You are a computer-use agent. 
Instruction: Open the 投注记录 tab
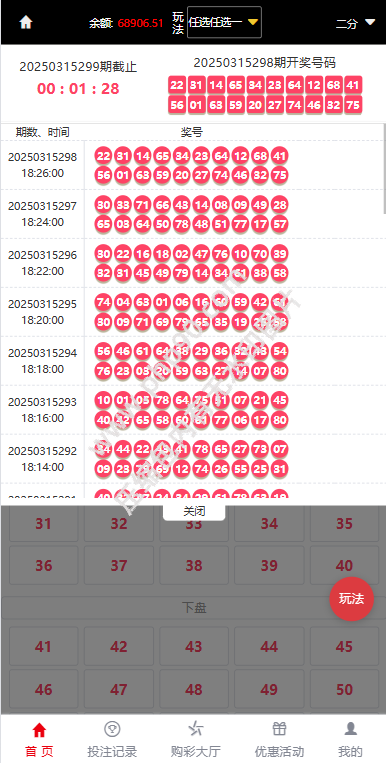click(x=112, y=739)
